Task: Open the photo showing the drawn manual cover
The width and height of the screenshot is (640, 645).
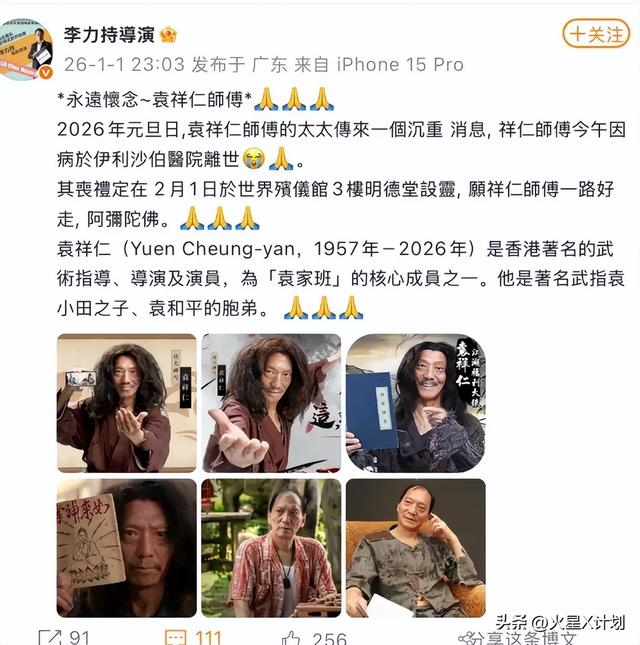Action: [126, 547]
